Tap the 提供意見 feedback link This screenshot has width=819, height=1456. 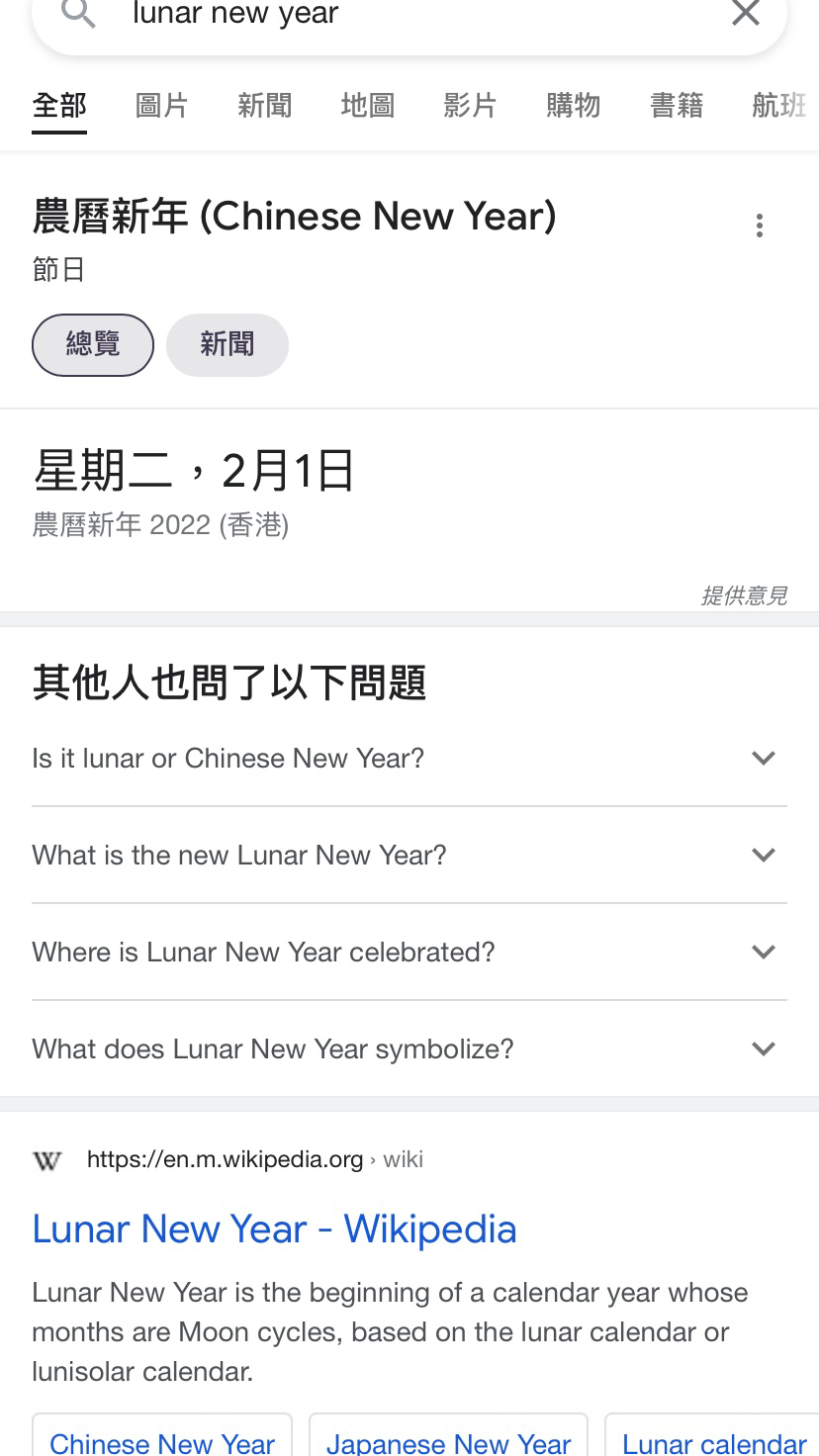click(x=744, y=595)
